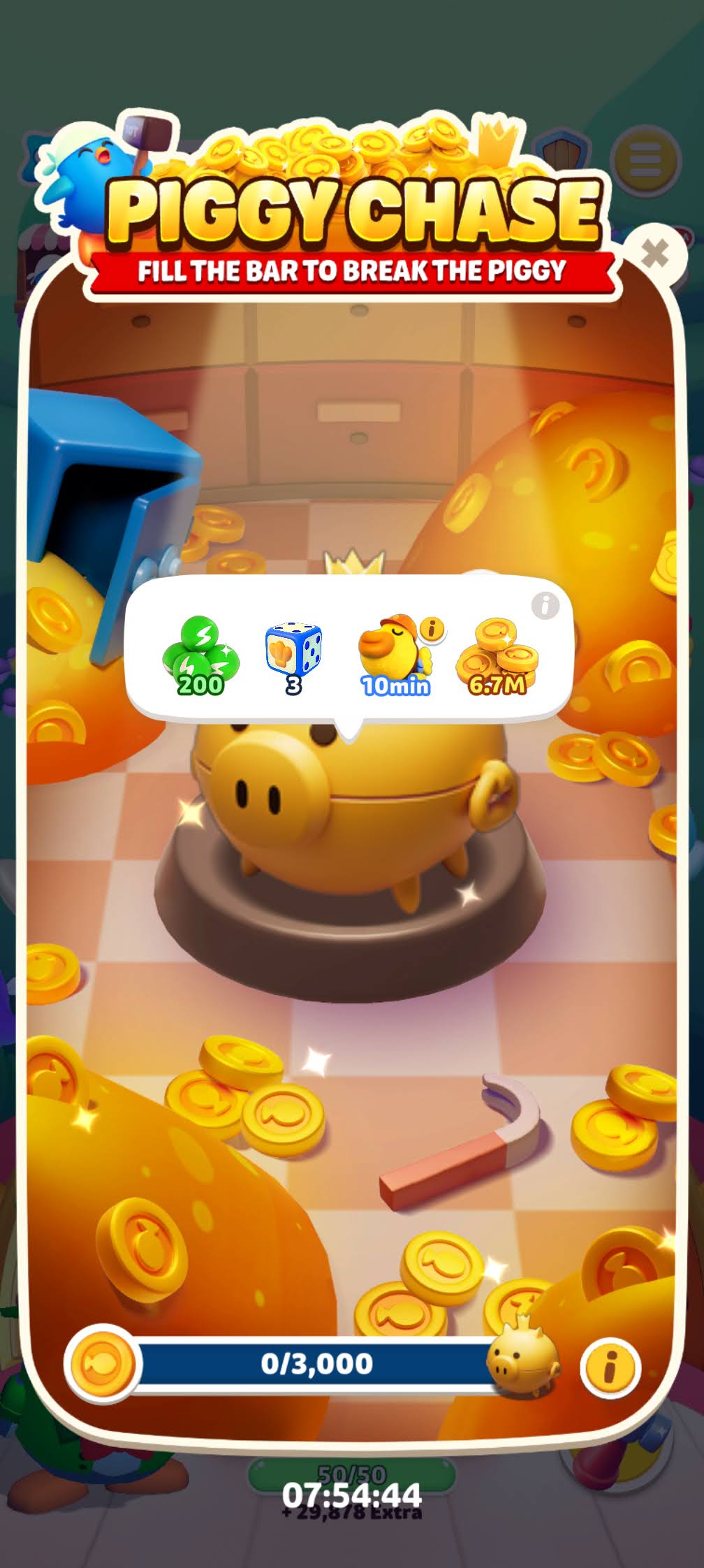Close the Piggy Chase popup
The image size is (704, 1568).
(654, 253)
